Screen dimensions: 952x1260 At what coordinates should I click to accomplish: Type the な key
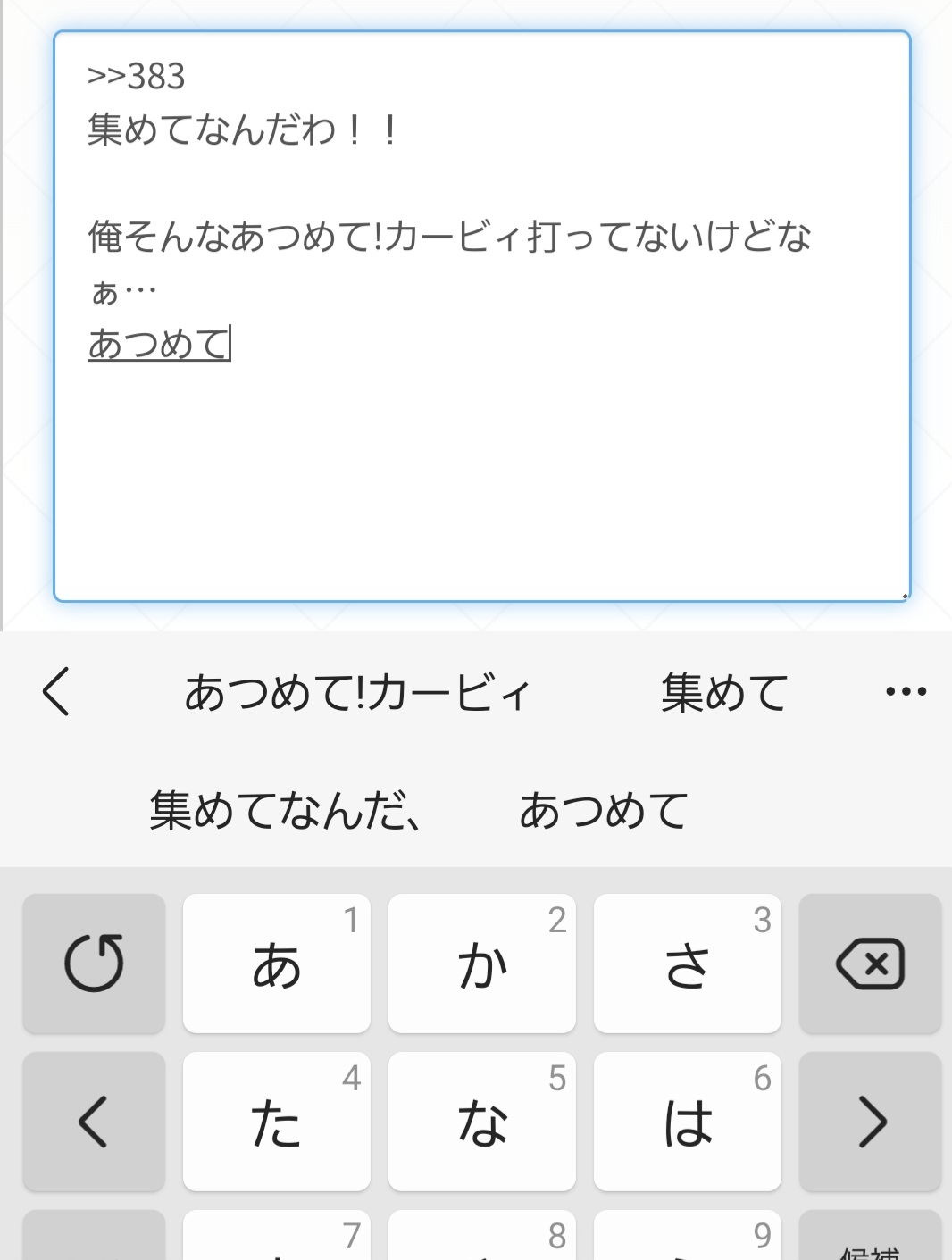(x=482, y=1122)
